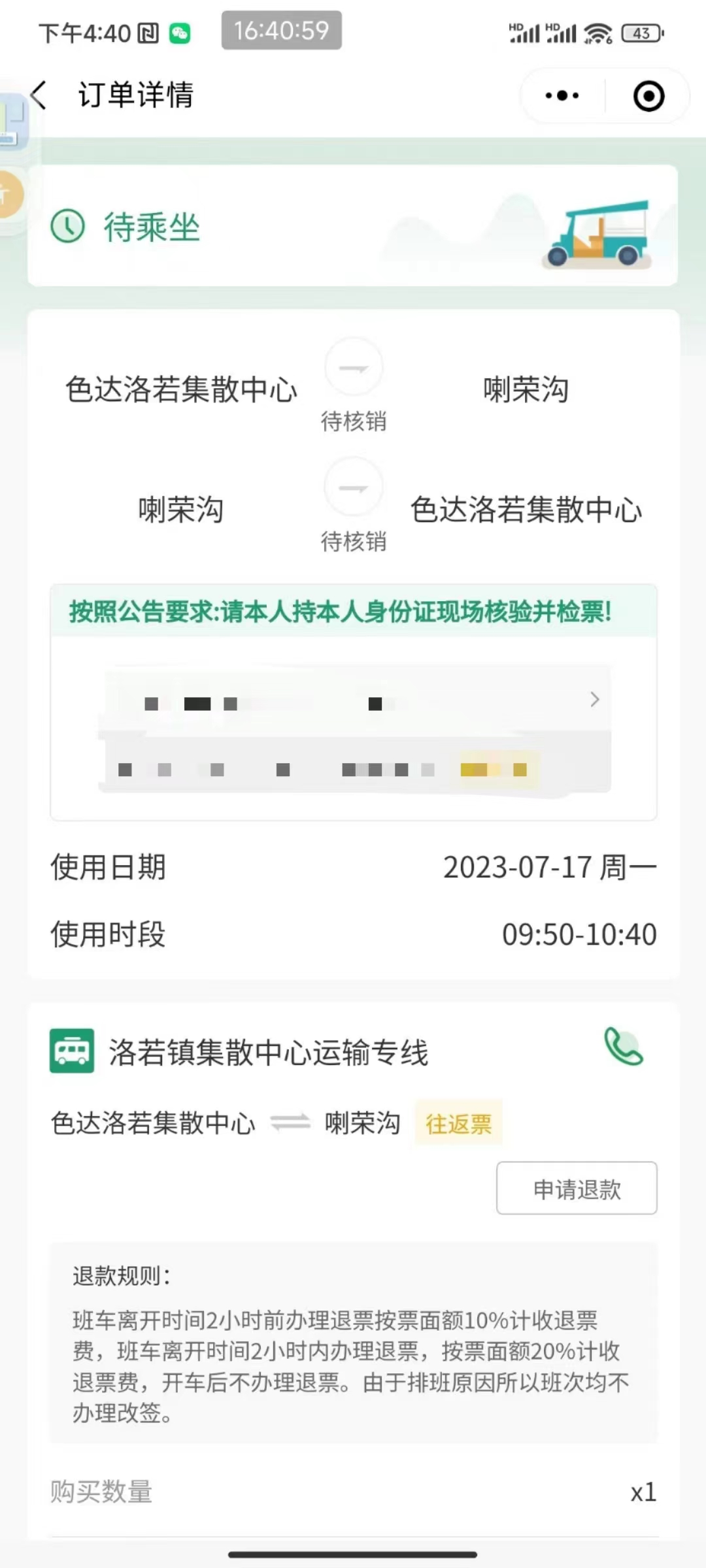Tap the back arrow to exit order details
Viewport: 706px width, 1568px height.
pos(39,95)
